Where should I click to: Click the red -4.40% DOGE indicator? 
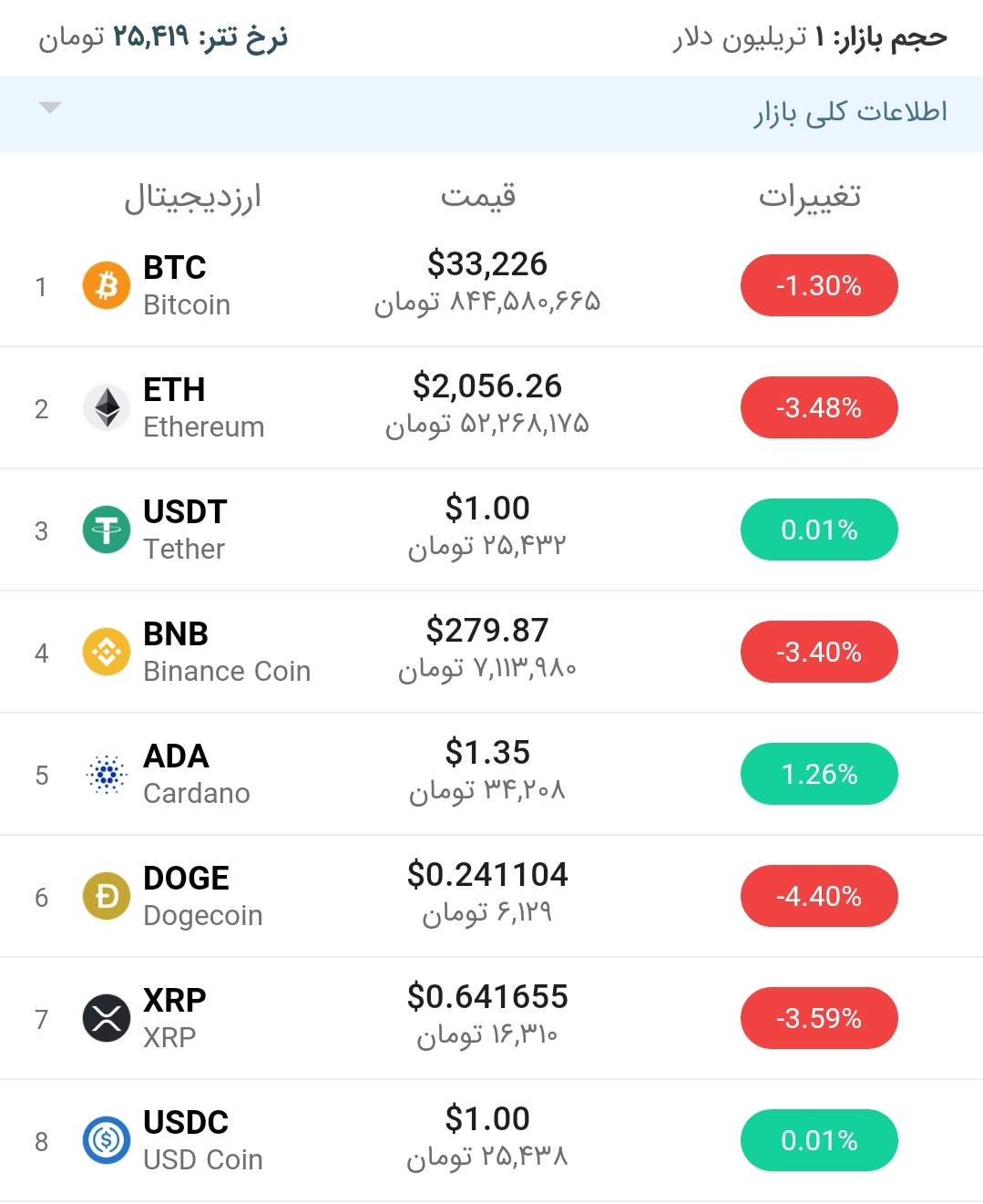(818, 896)
